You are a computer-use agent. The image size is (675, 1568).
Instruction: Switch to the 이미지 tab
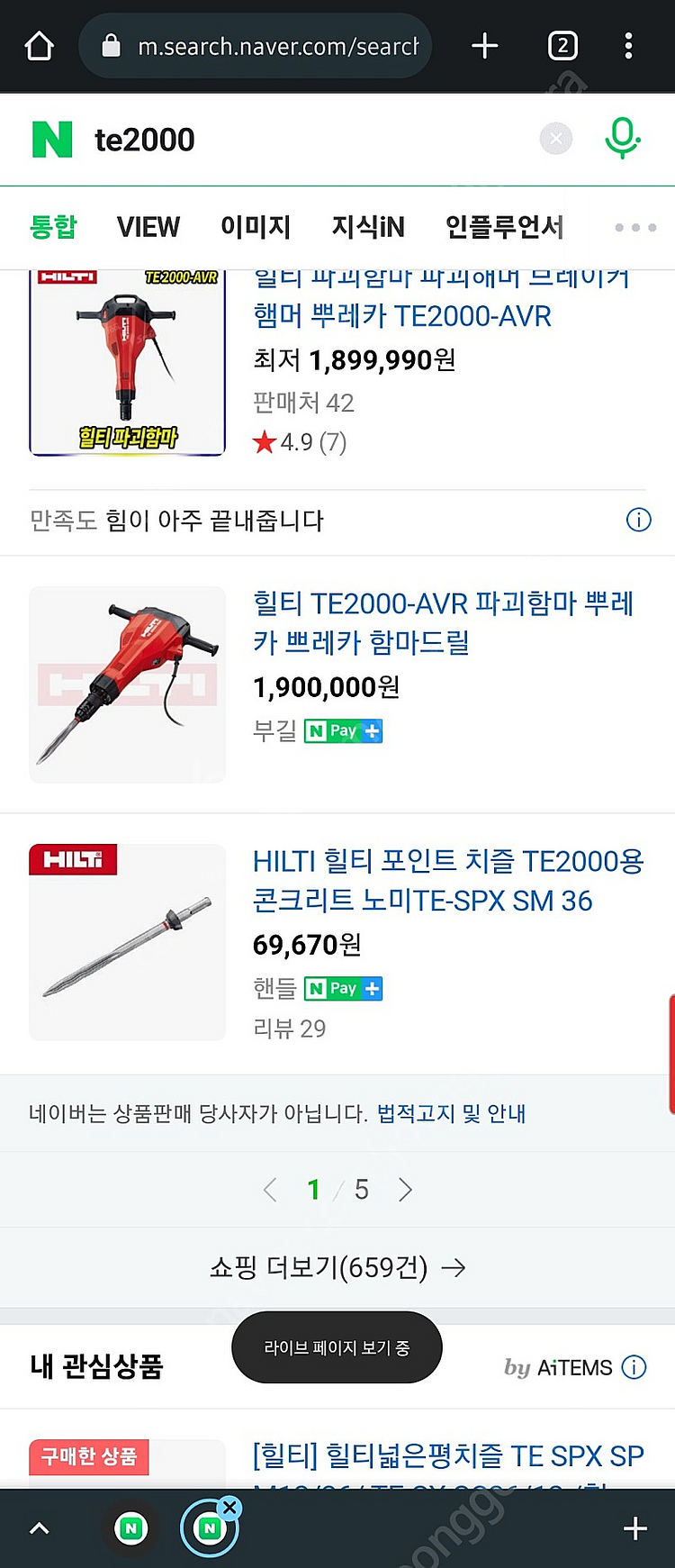pos(255,228)
